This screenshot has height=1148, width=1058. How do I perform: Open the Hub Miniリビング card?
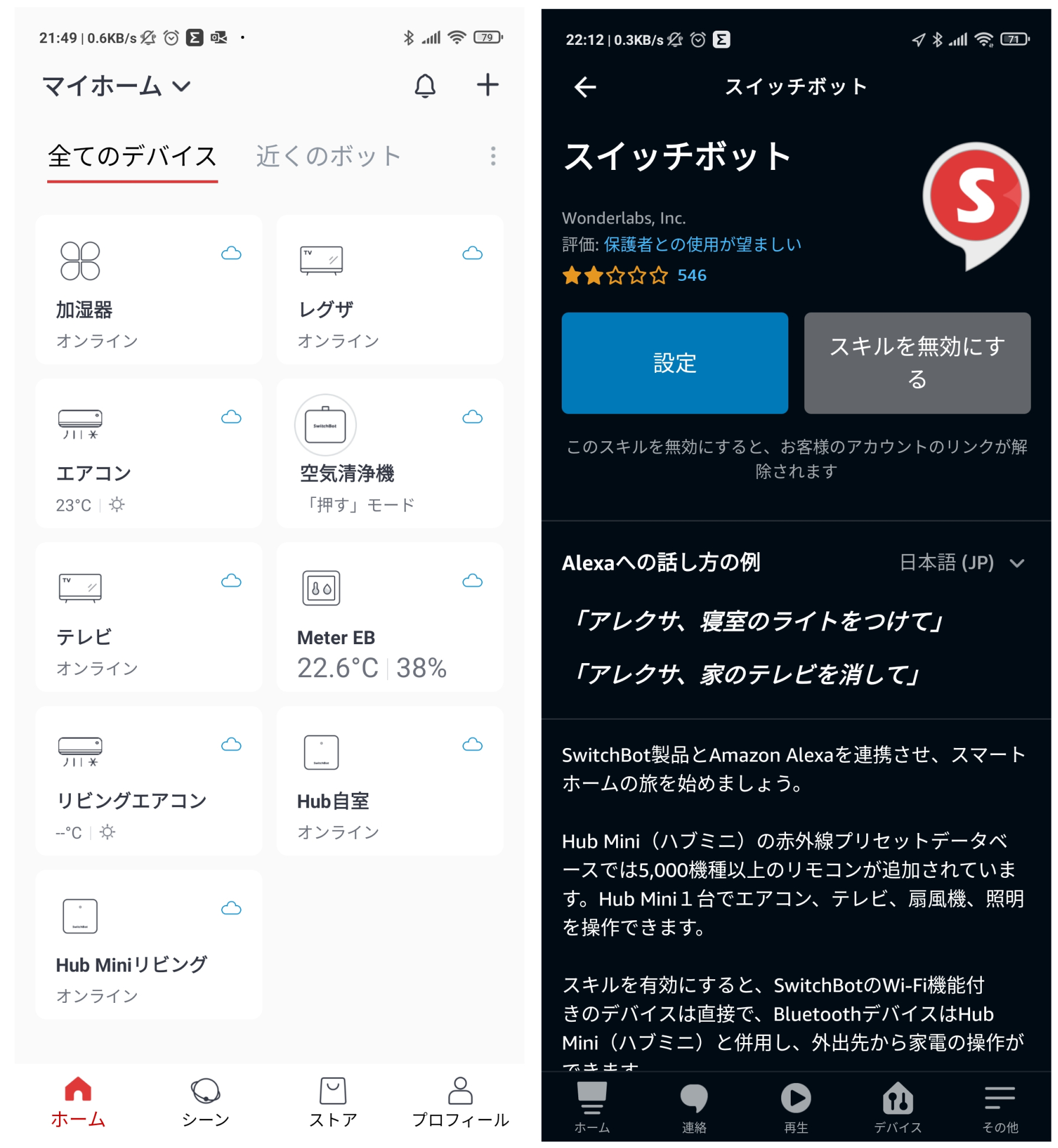tap(149, 944)
